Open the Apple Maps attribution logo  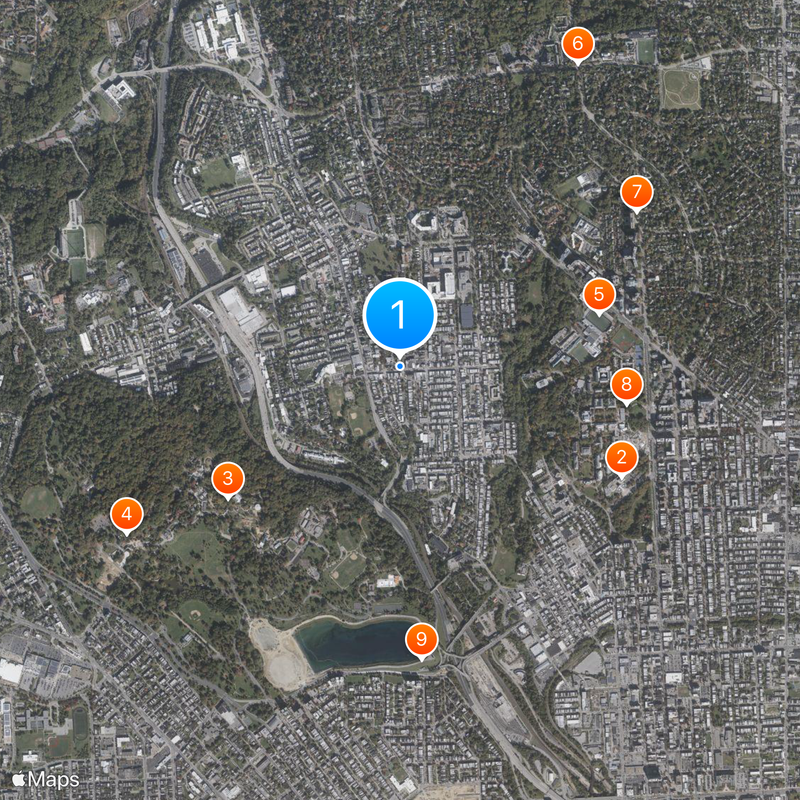(x=46, y=778)
